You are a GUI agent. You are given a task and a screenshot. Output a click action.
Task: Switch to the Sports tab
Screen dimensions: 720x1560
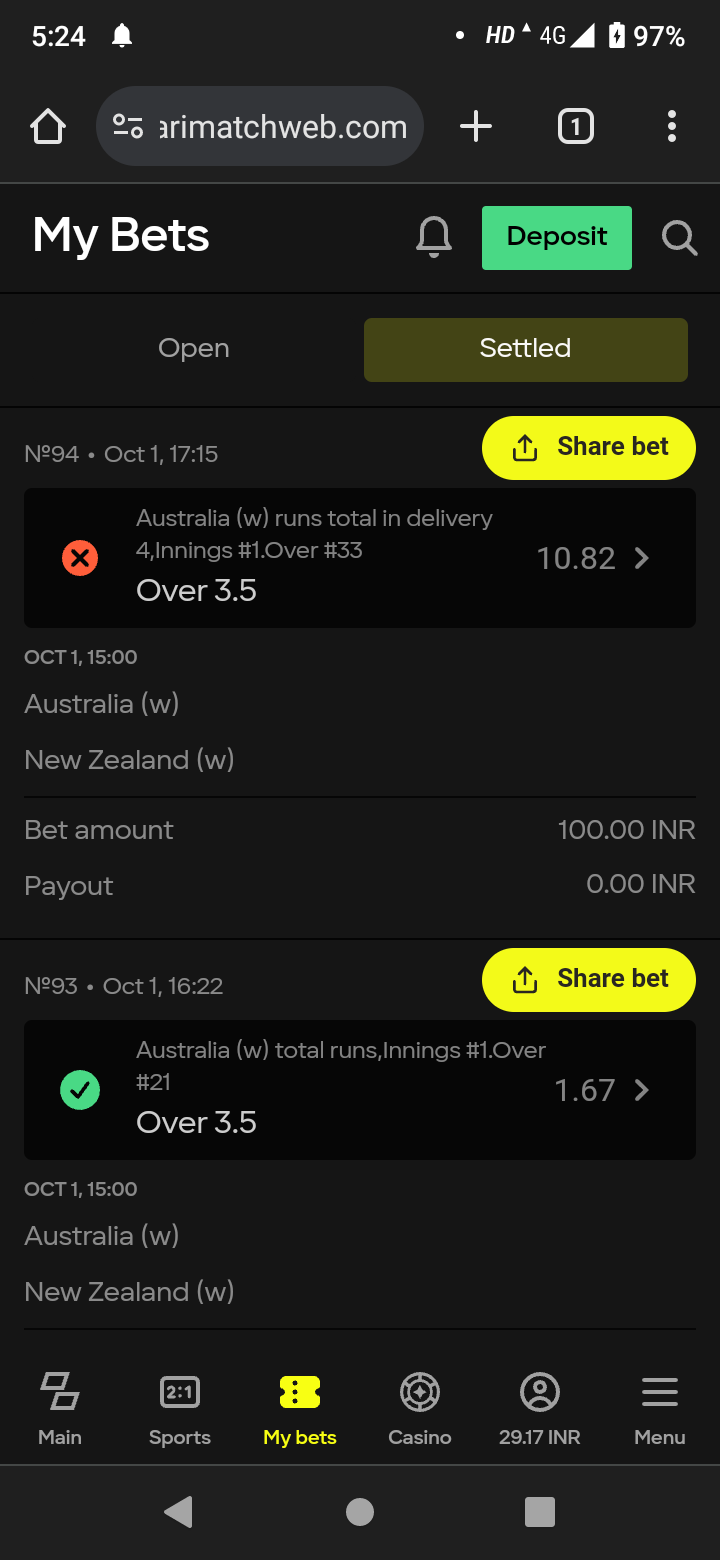(x=180, y=1410)
